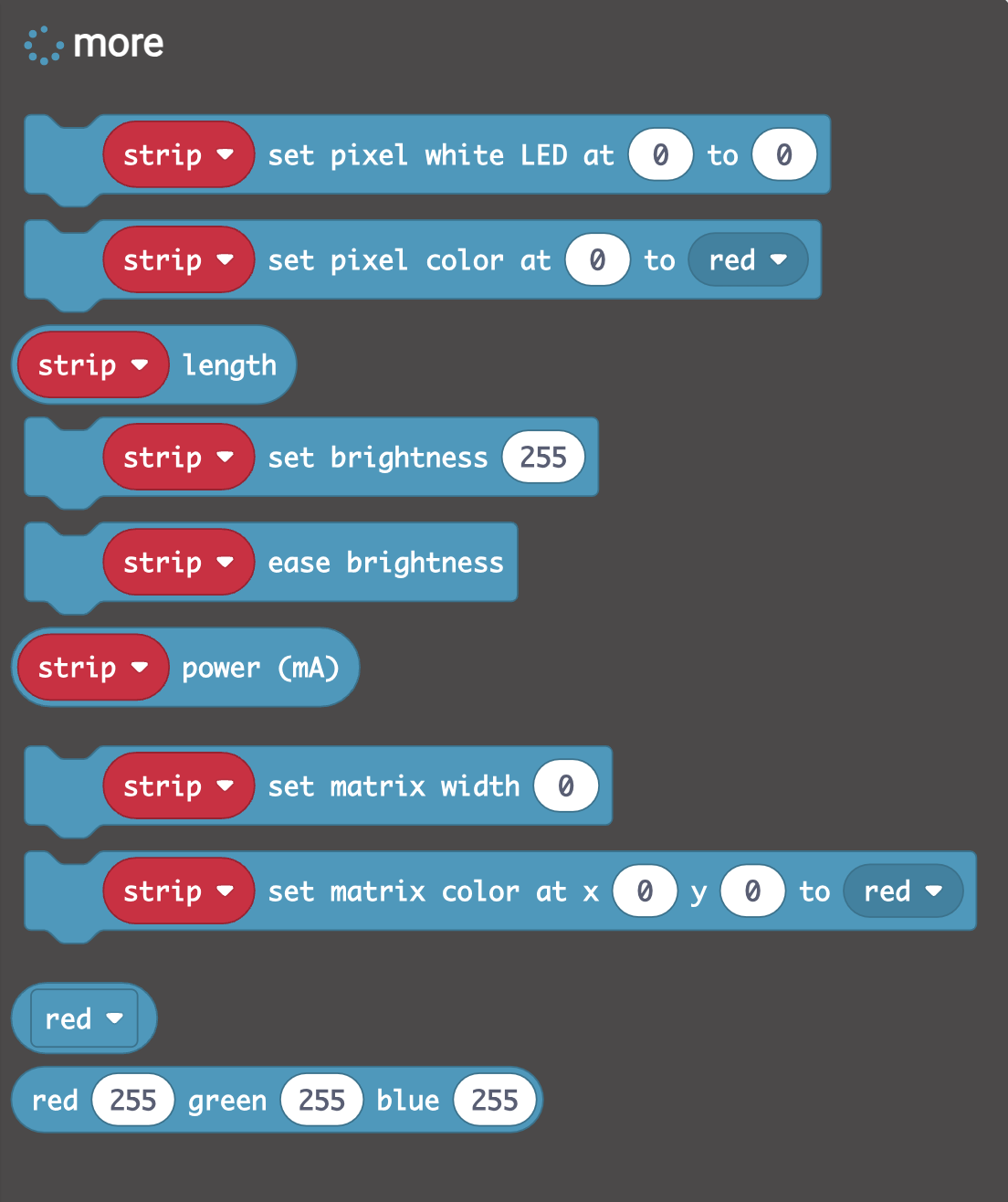1008x1202 pixels.
Task: Open the standalone red color dropdown block
Action: [84, 1018]
